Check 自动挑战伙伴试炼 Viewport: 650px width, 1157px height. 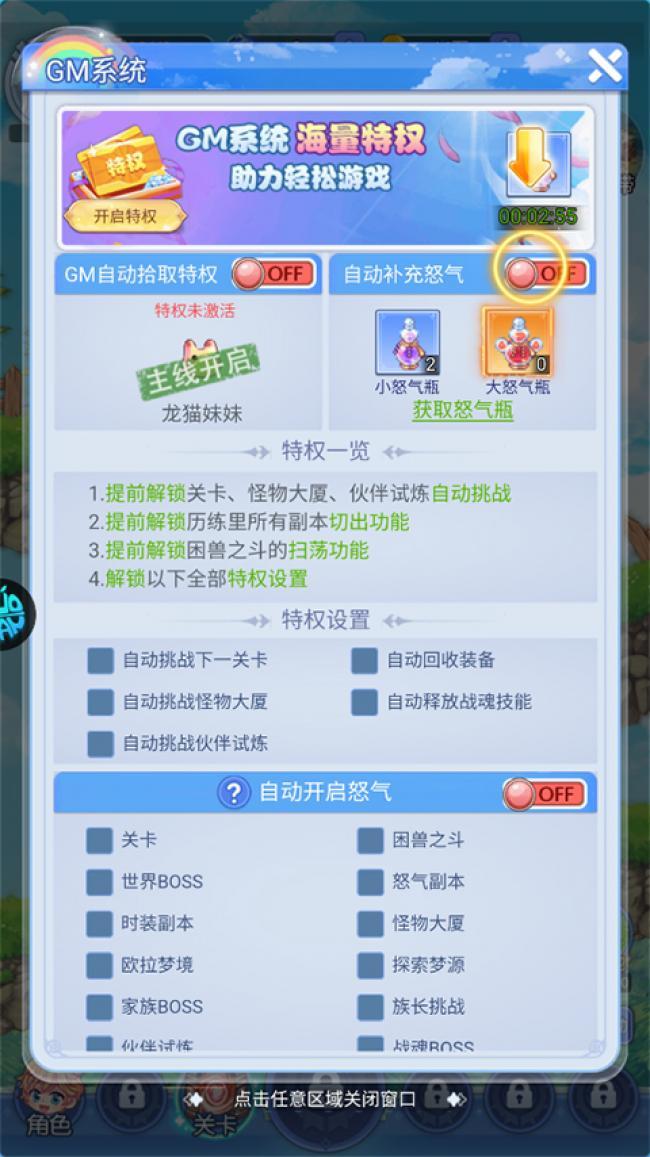pyautogui.click(x=100, y=744)
